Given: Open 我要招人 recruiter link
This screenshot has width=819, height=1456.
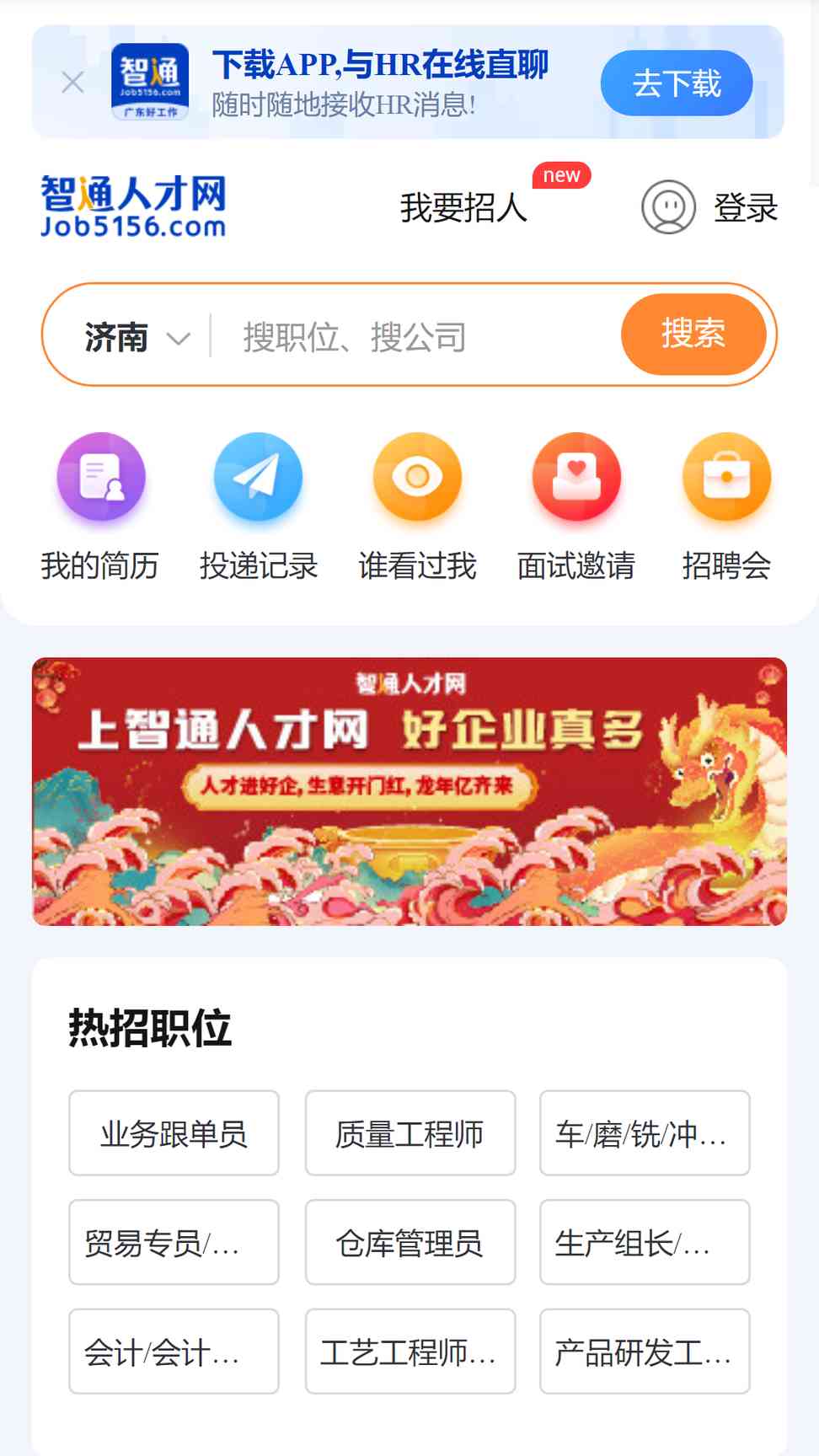Looking at the screenshot, I should pos(463,207).
